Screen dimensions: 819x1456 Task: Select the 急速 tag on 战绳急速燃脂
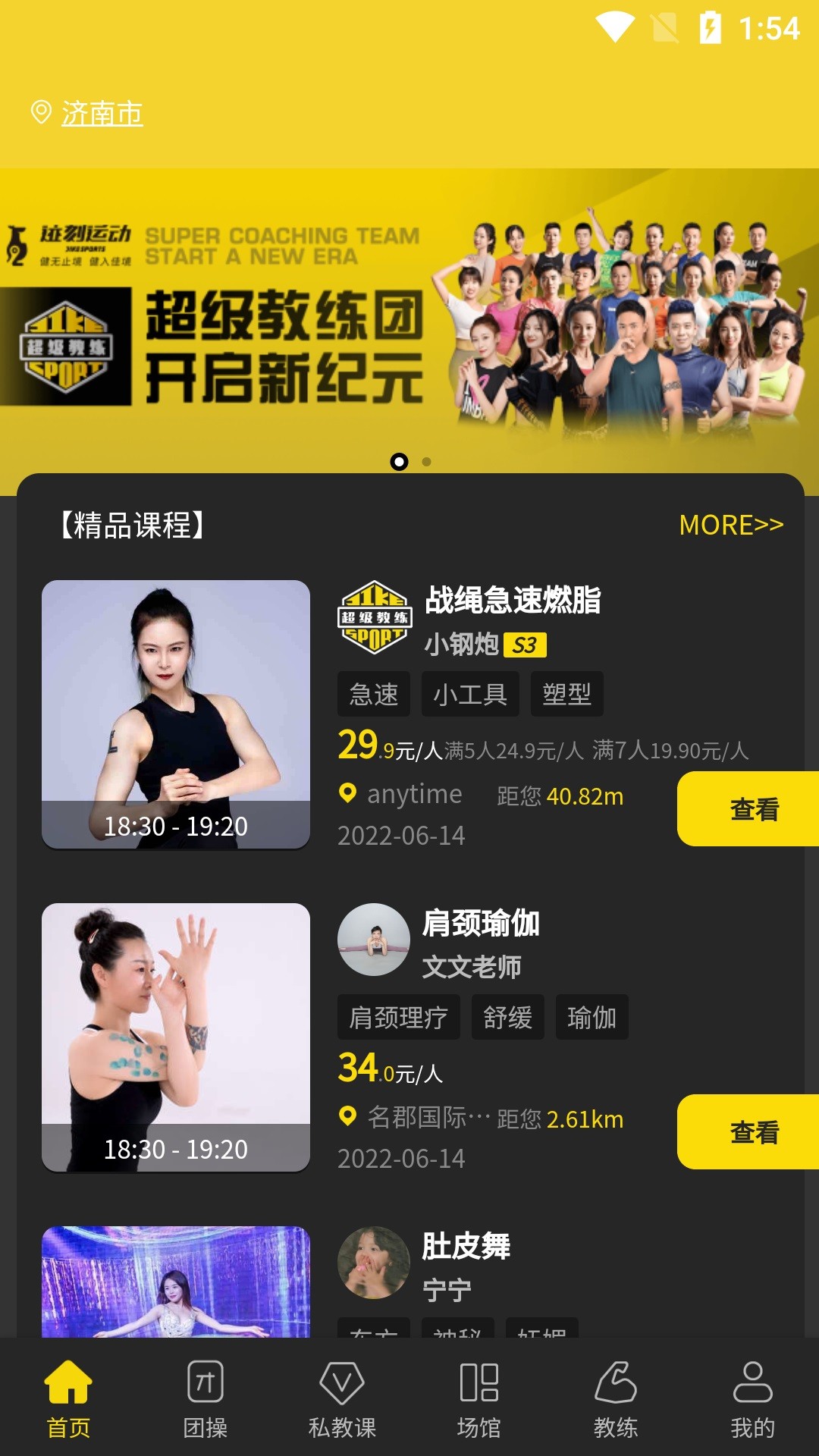(373, 694)
